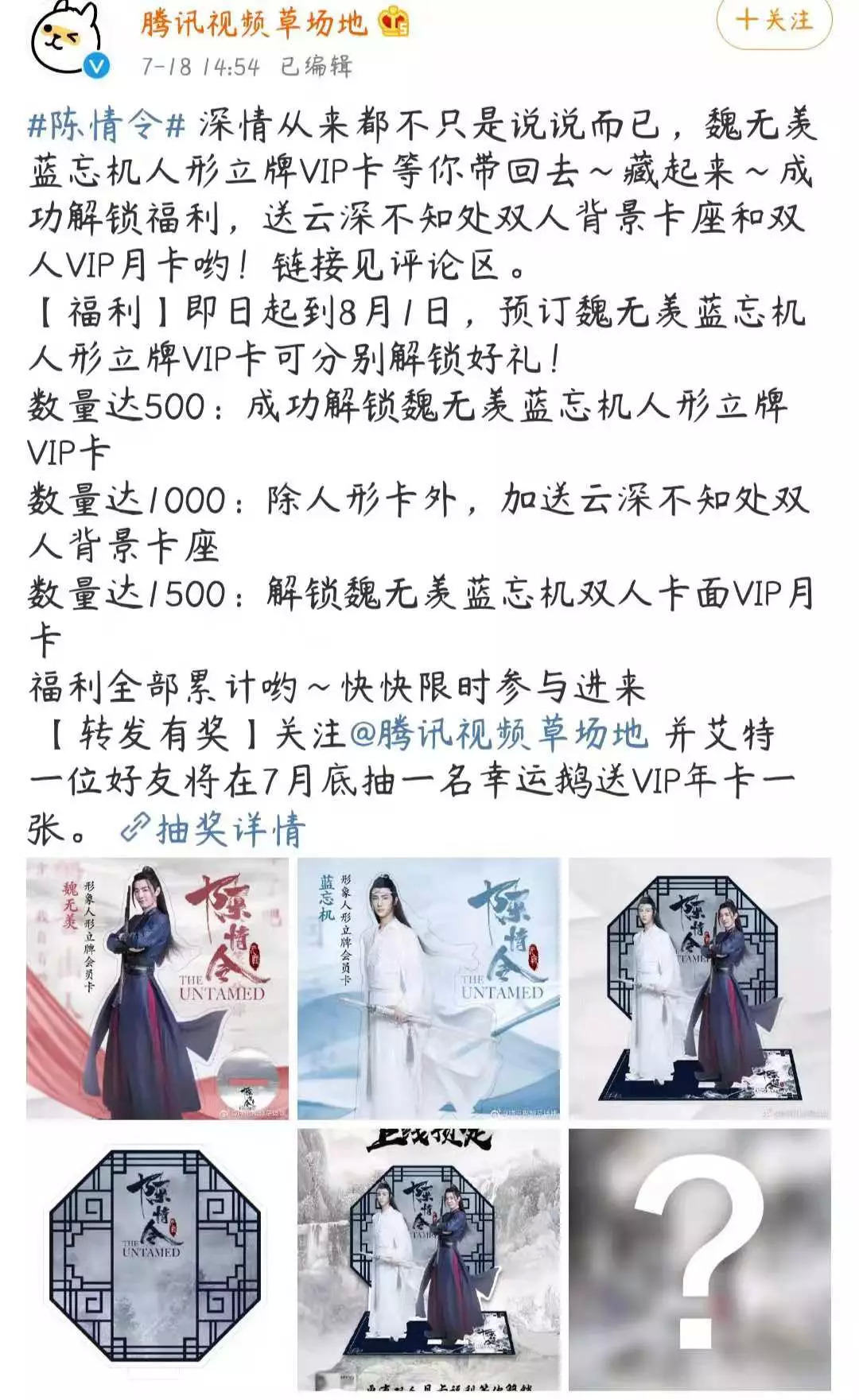Open the blurred question mark image
The height and width of the screenshot is (1400, 859).
point(700,1258)
